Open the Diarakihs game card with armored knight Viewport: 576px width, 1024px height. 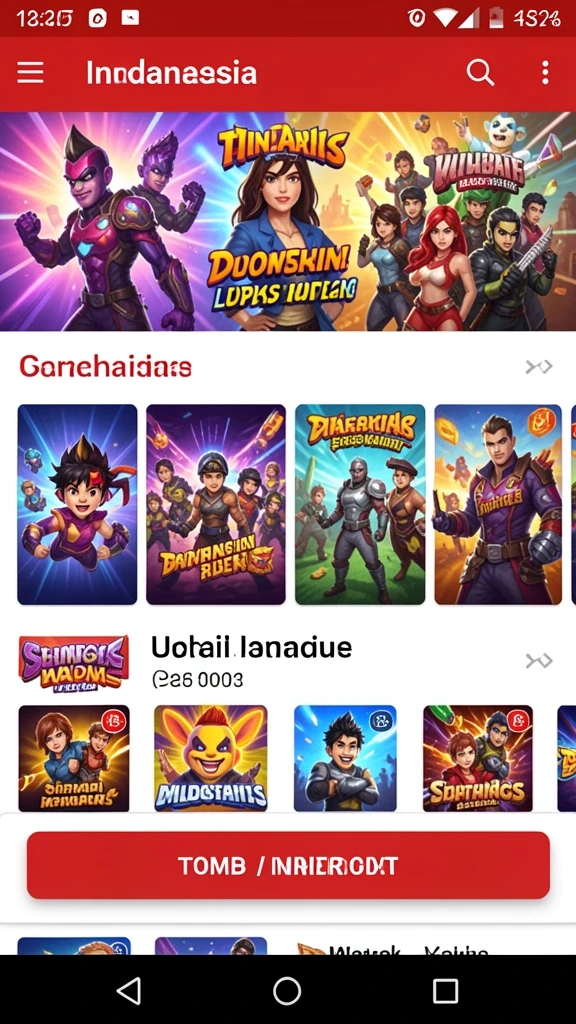click(x=360, y=504)
